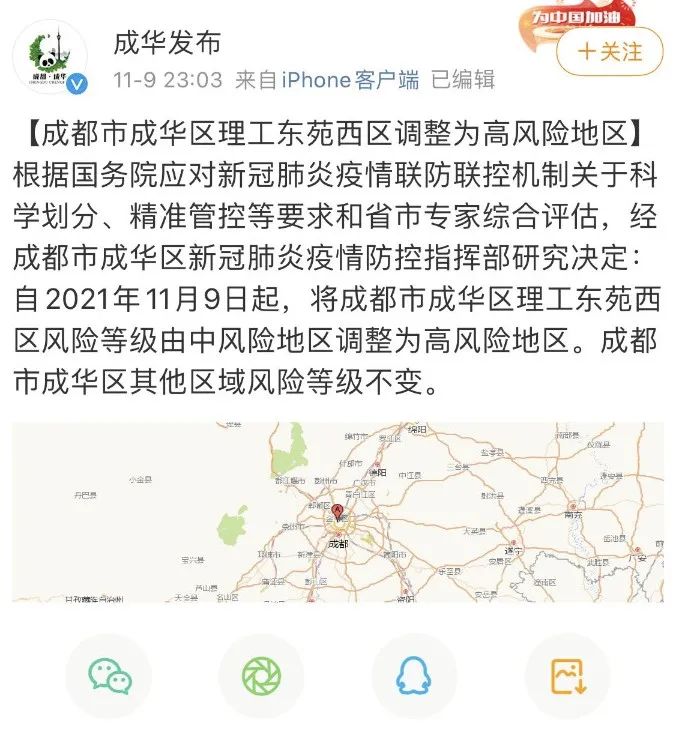Share the post to WeChat

[109, 676]
